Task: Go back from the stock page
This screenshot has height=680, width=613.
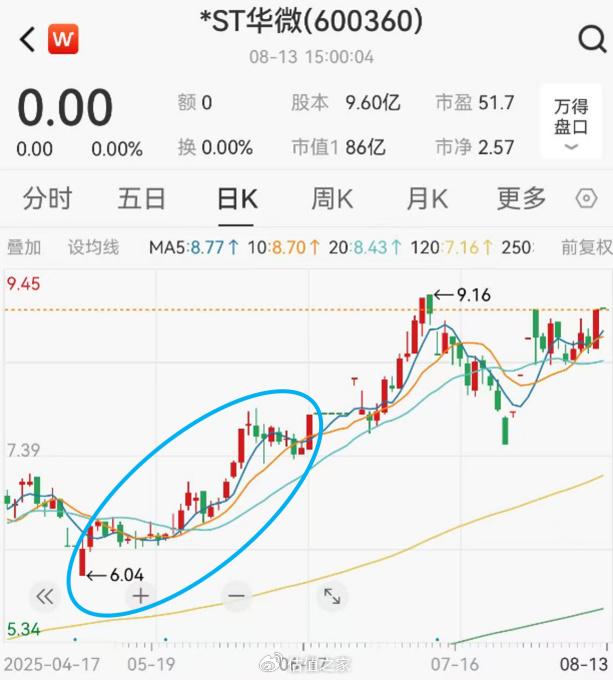Action: coord(27,40)
